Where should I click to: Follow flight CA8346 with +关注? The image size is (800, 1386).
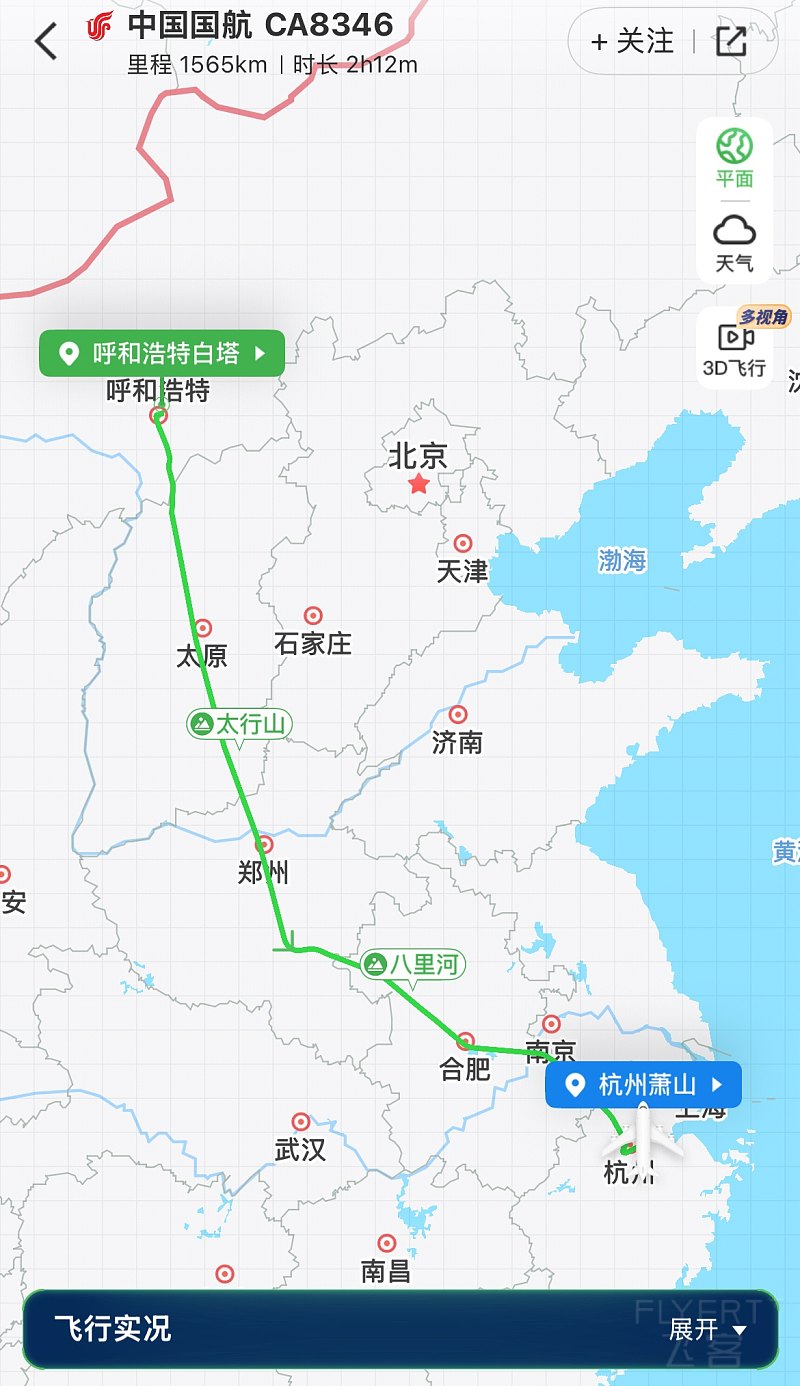(633, 42)
